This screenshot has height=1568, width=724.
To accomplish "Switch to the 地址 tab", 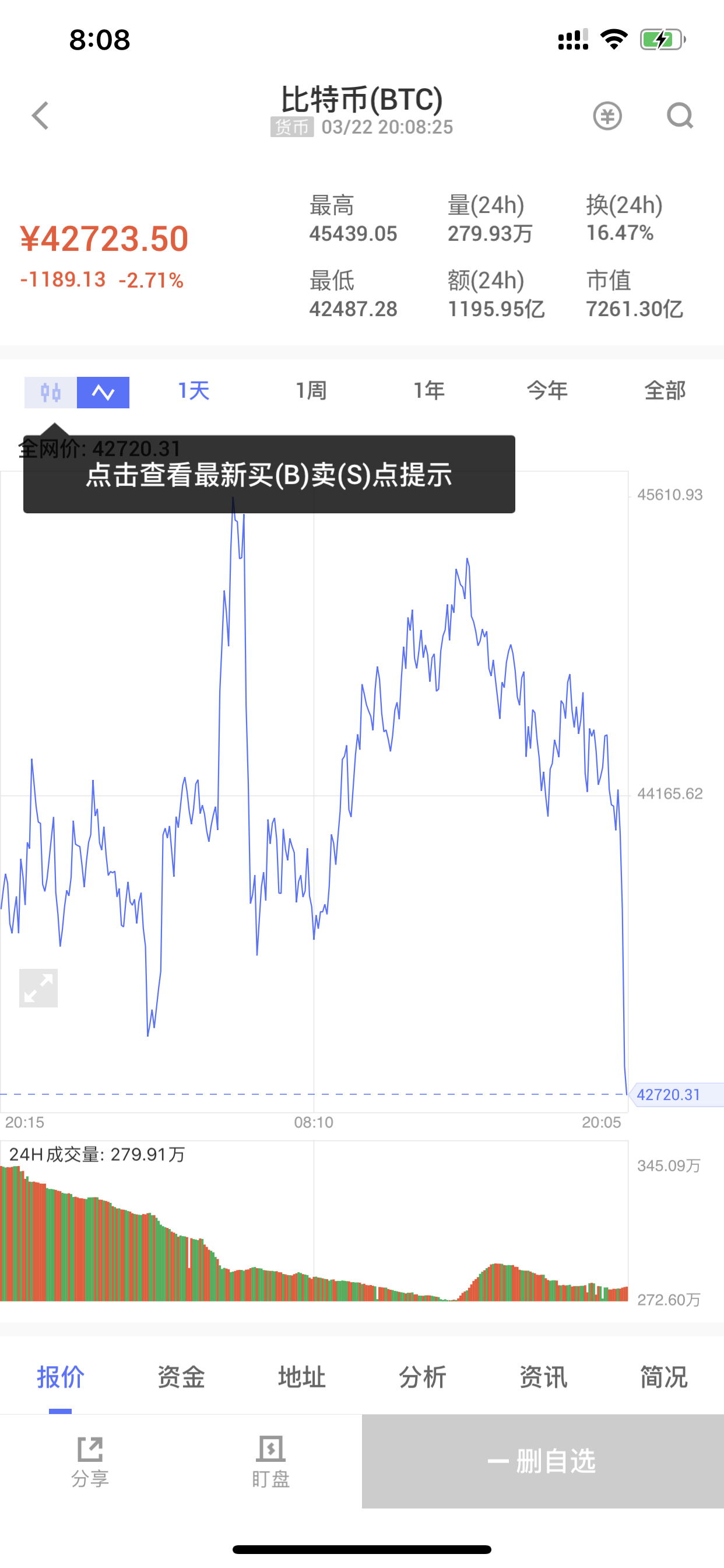I will [x=302, y=1377].
